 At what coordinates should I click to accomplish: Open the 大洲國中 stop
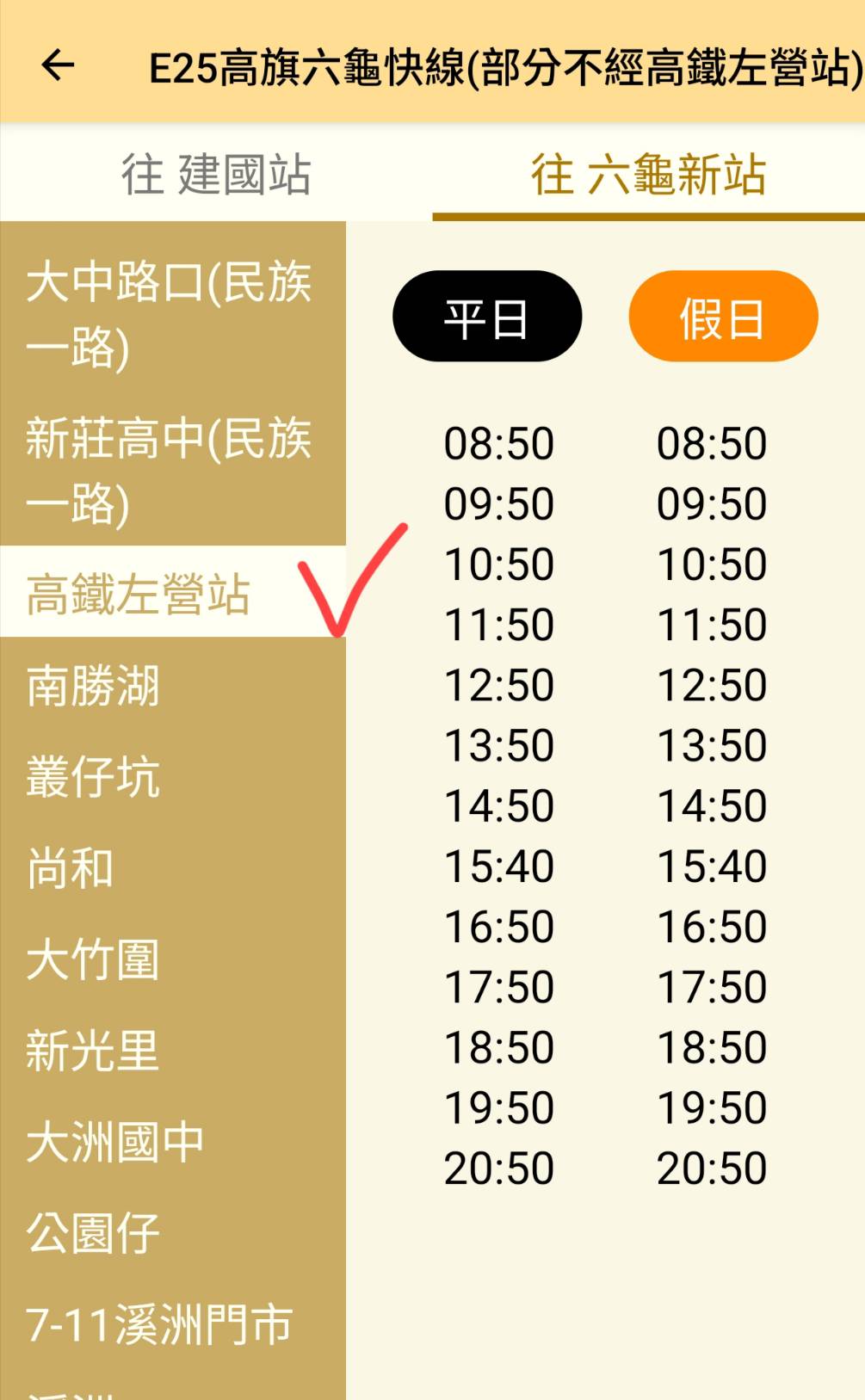(x=173, y=1141)
